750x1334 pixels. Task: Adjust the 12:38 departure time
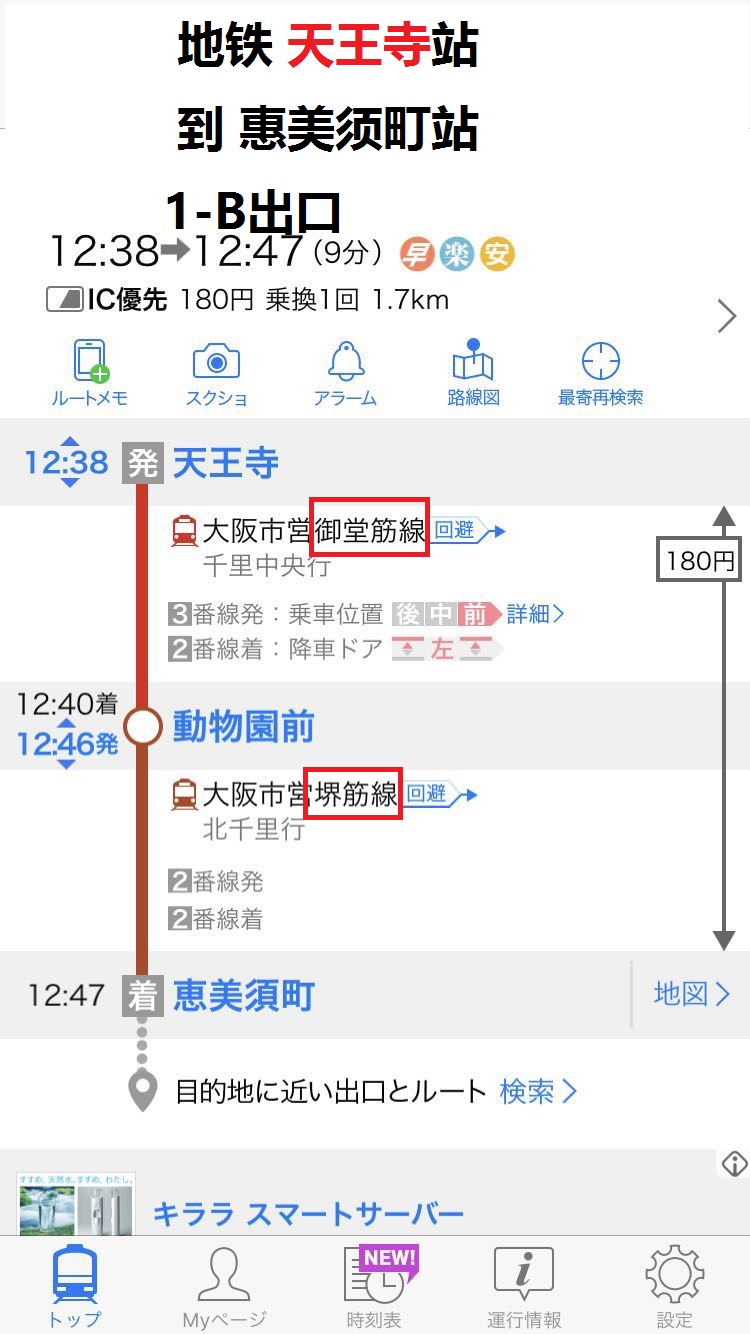pyautogui.click(x=67, y=462)
